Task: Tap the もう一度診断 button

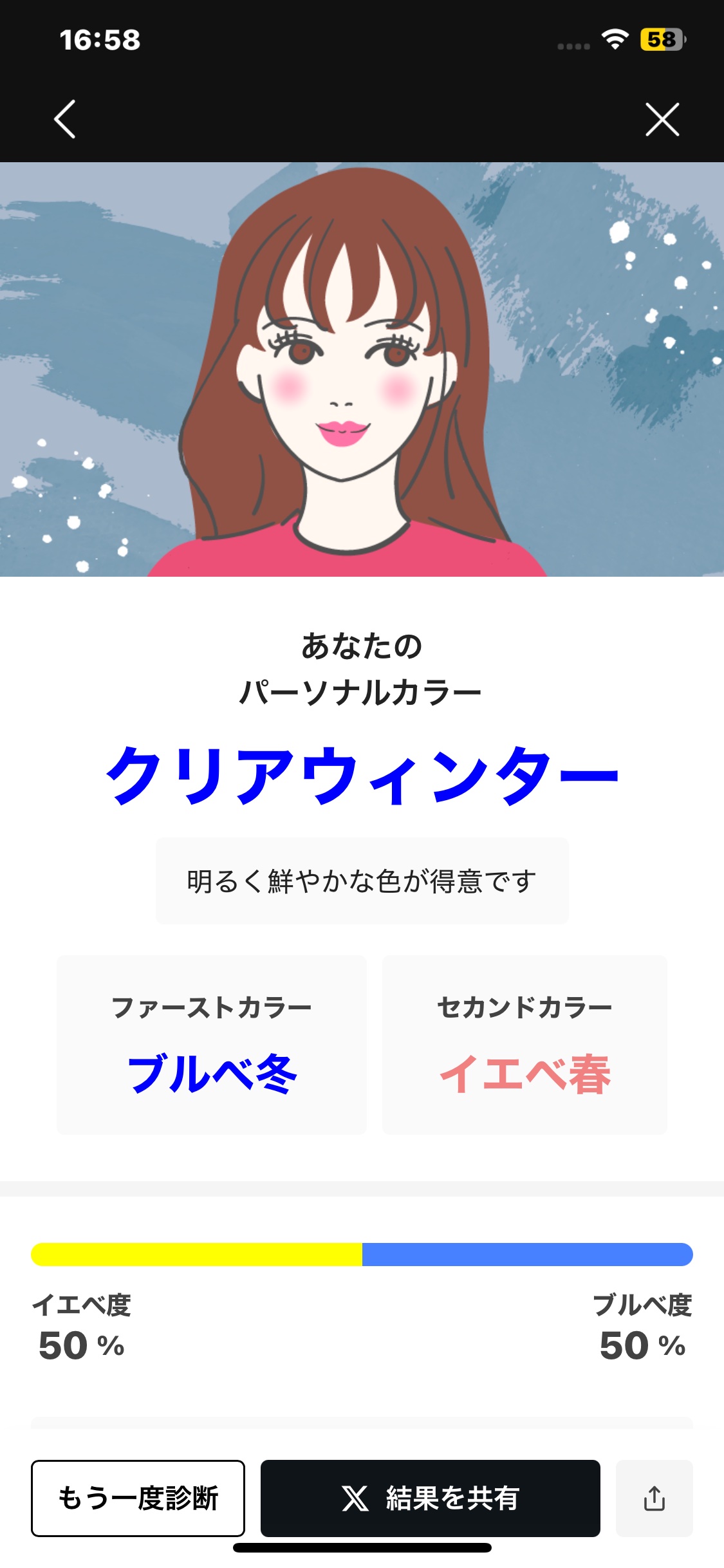Action: 139,1498
